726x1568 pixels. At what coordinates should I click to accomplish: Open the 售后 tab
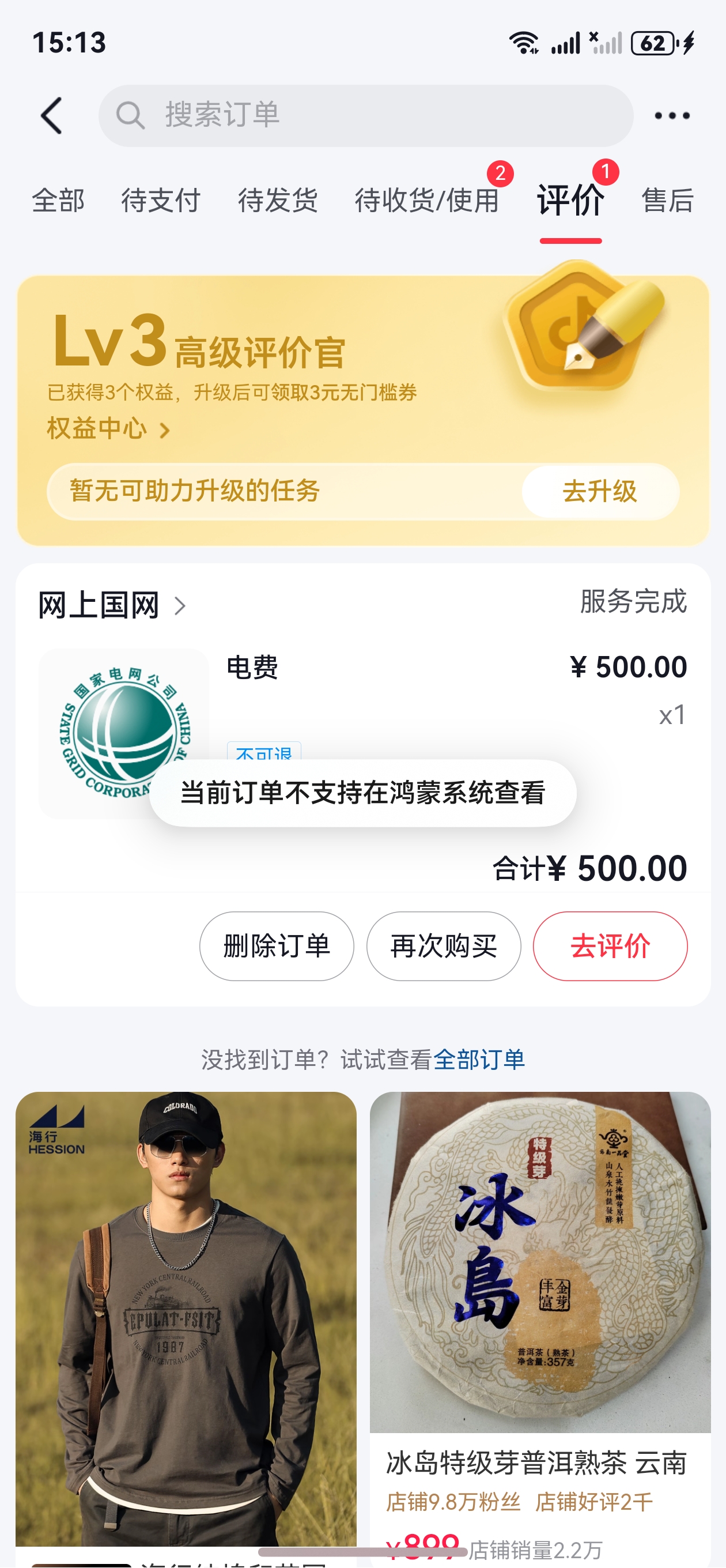pyautogui.click(x=665, y=201)
